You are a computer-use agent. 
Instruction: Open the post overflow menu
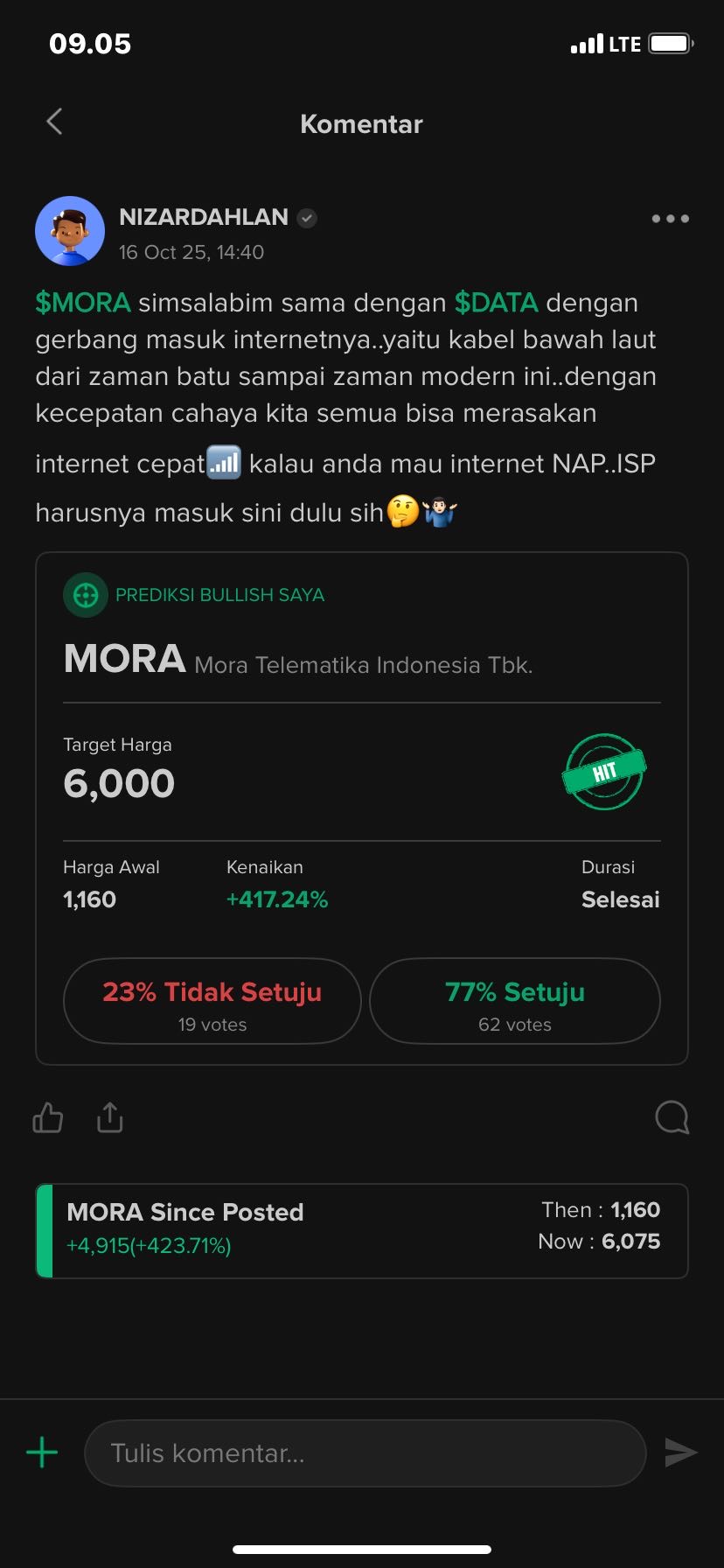[x=670, y=219]
